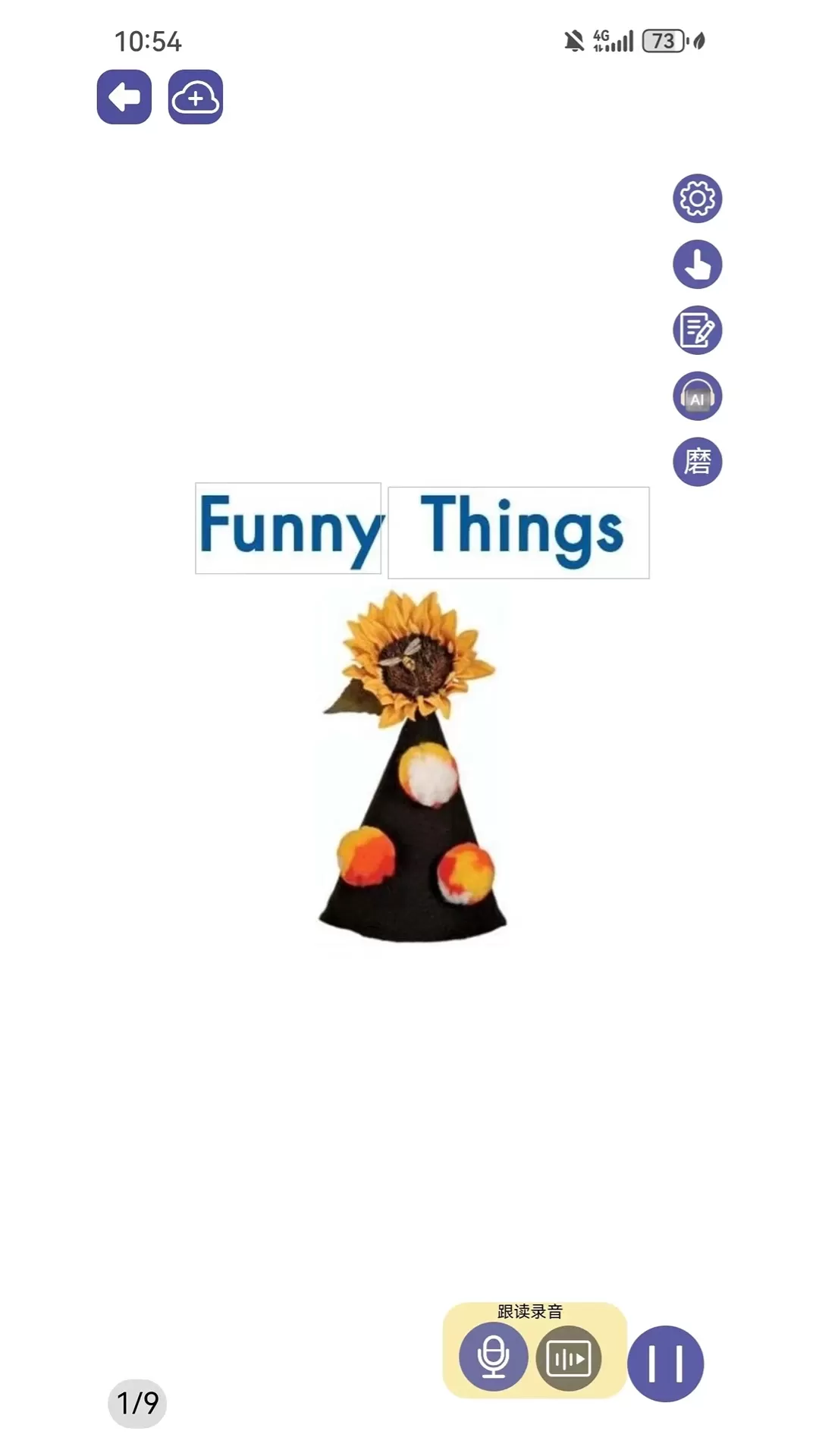Play back the recorded audio
This screenshot has width=819, height=1456.
pyautogui.click(x=569, y=1359)
